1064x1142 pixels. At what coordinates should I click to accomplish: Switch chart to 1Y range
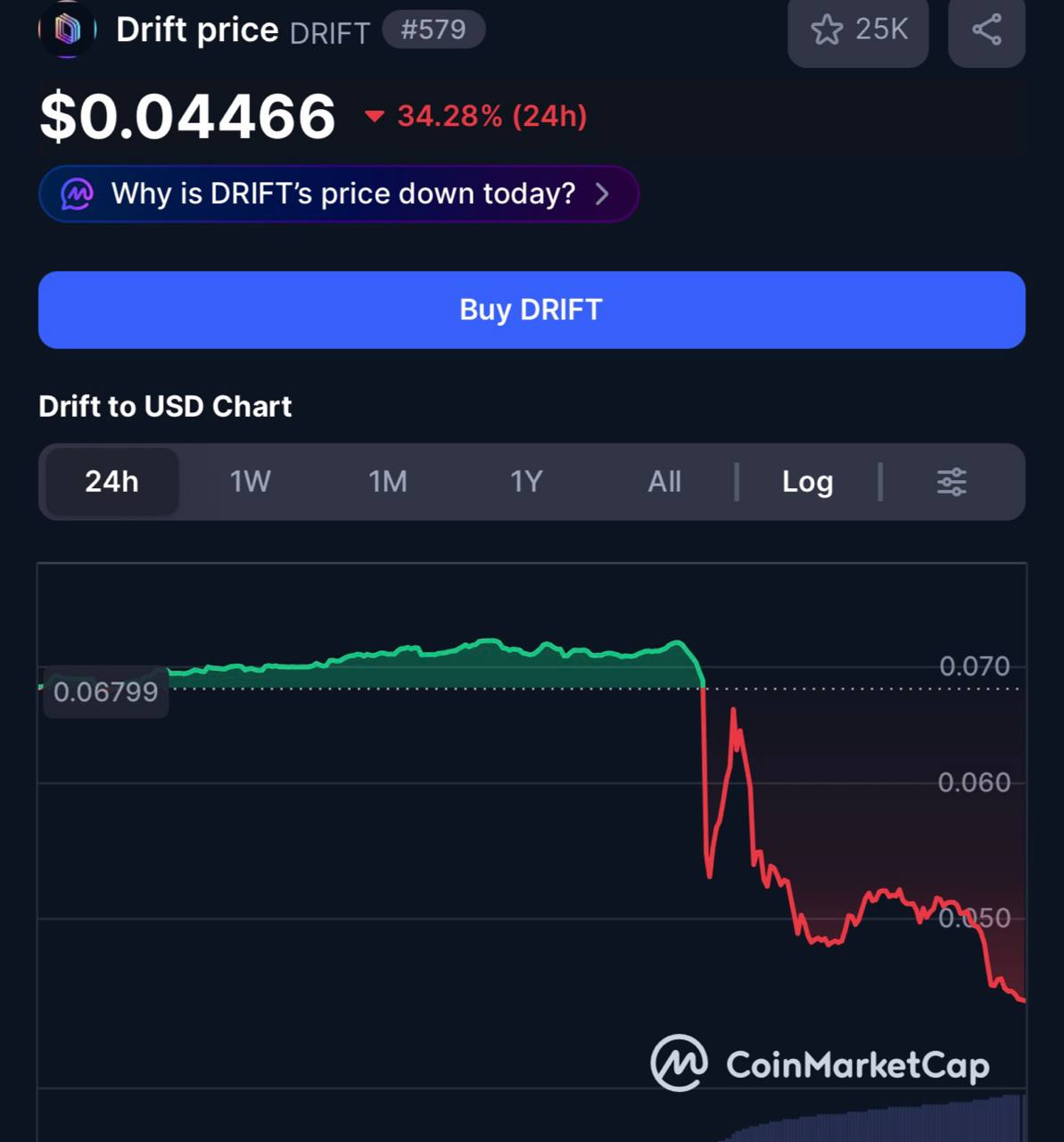526,482
